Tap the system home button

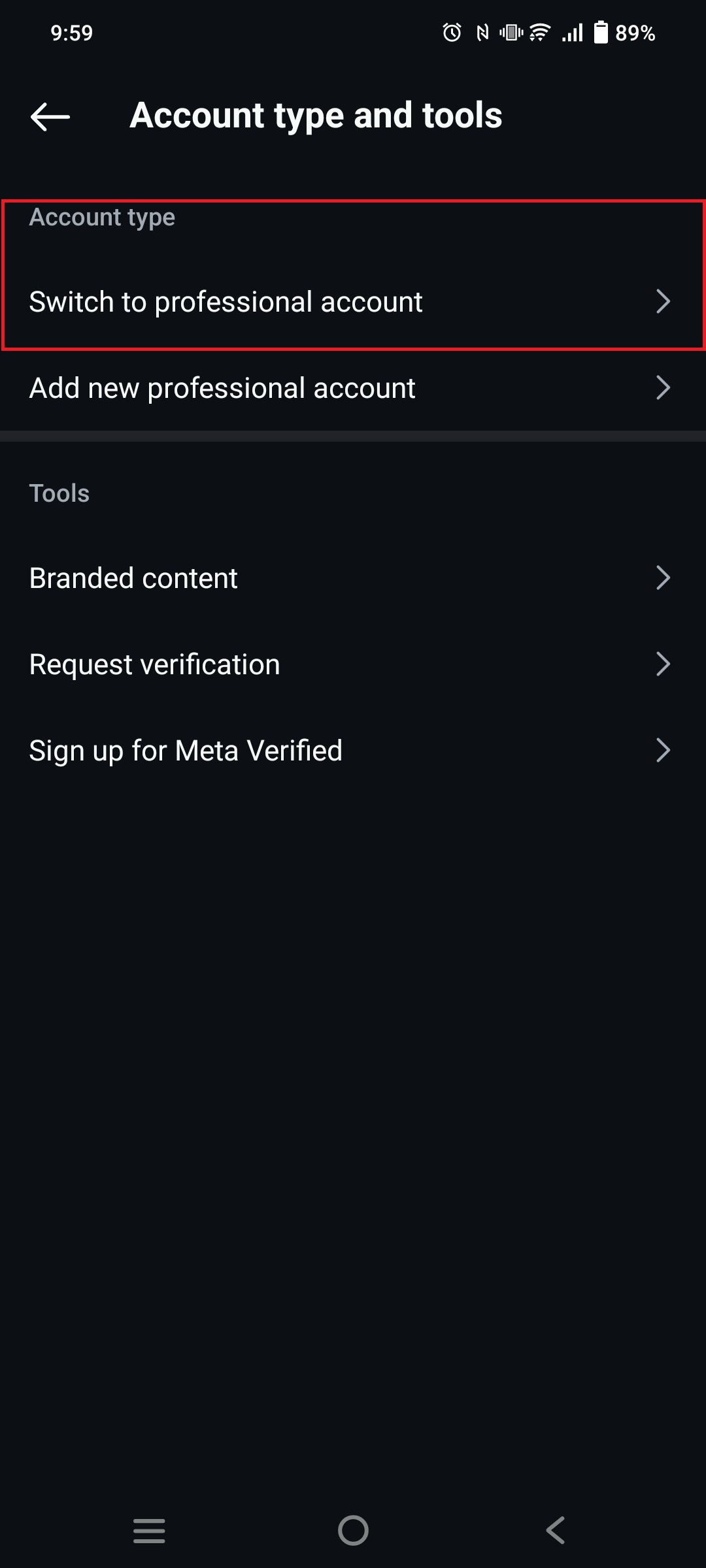click(353, 1530)
